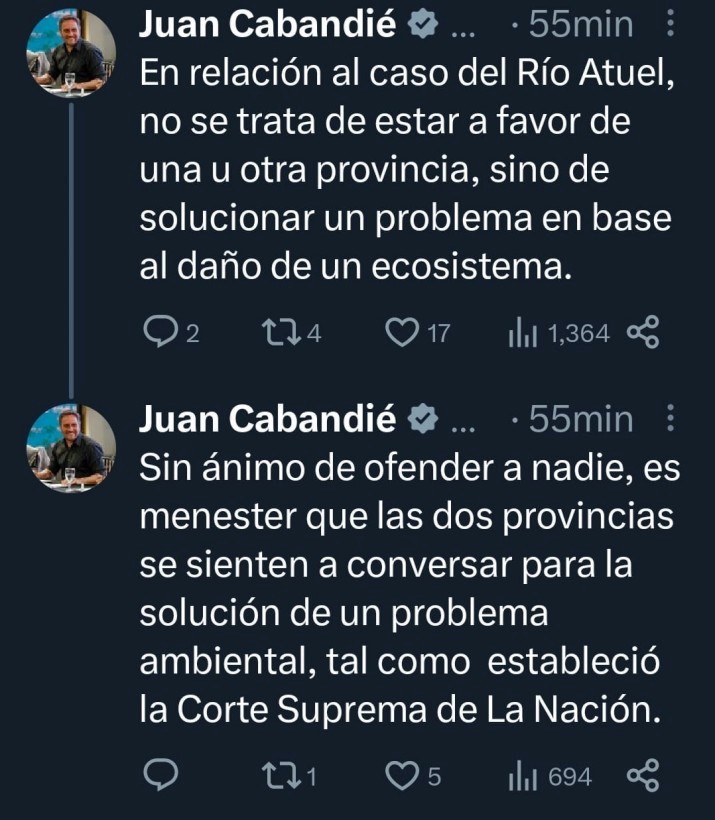This screenshot has width=715, height=820.
Task: Reply to the Corte Suprema tweet
Action: pos(158,775)
